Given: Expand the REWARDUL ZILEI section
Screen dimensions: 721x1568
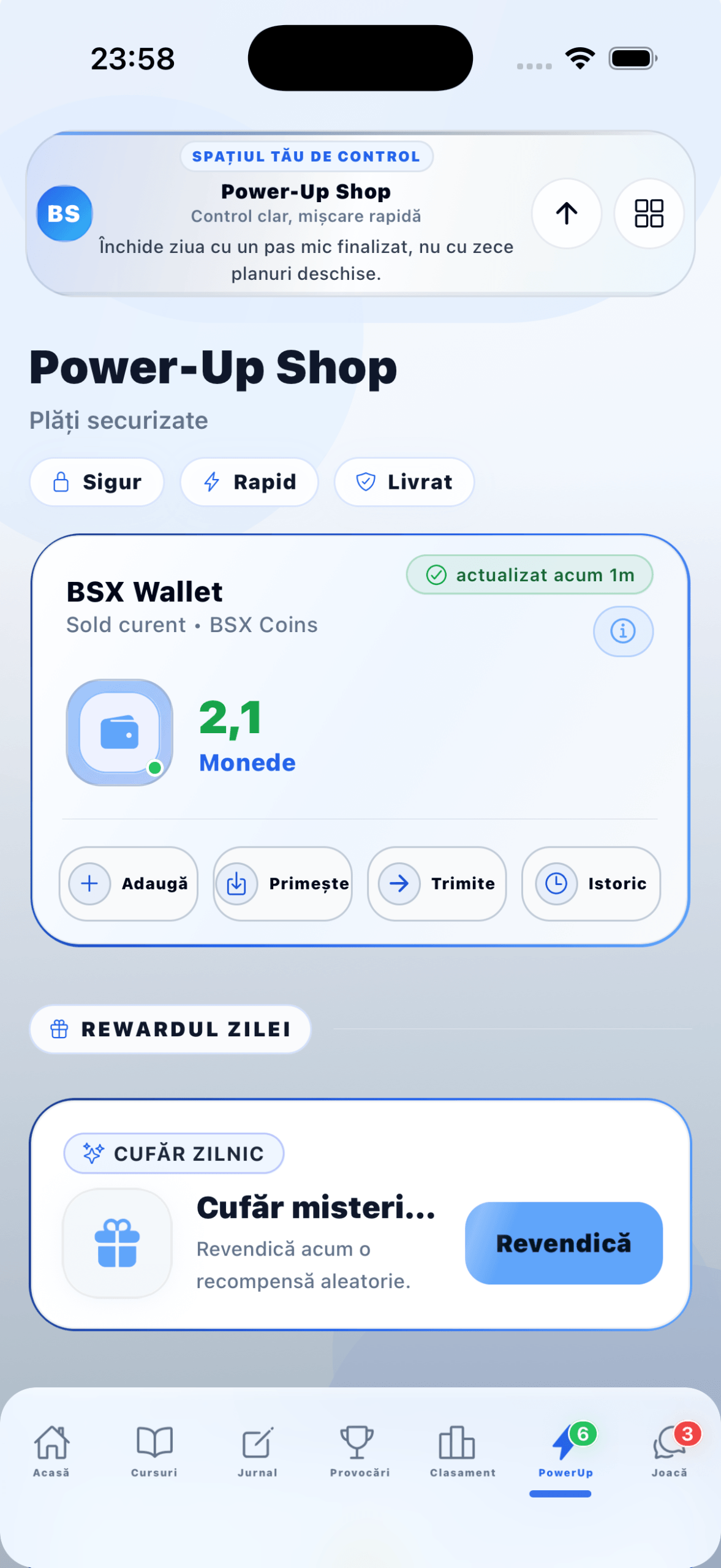Looking at the screenshot, I should coord(170,1030).
